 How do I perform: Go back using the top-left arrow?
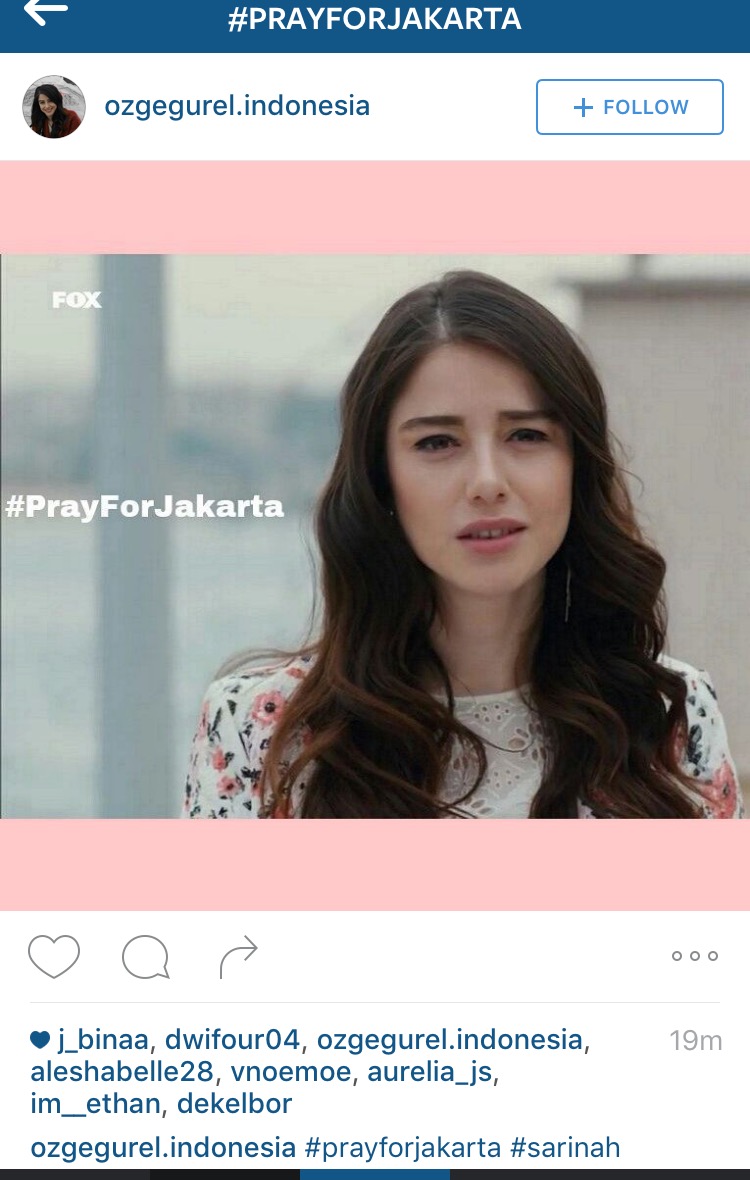(46, 12)
